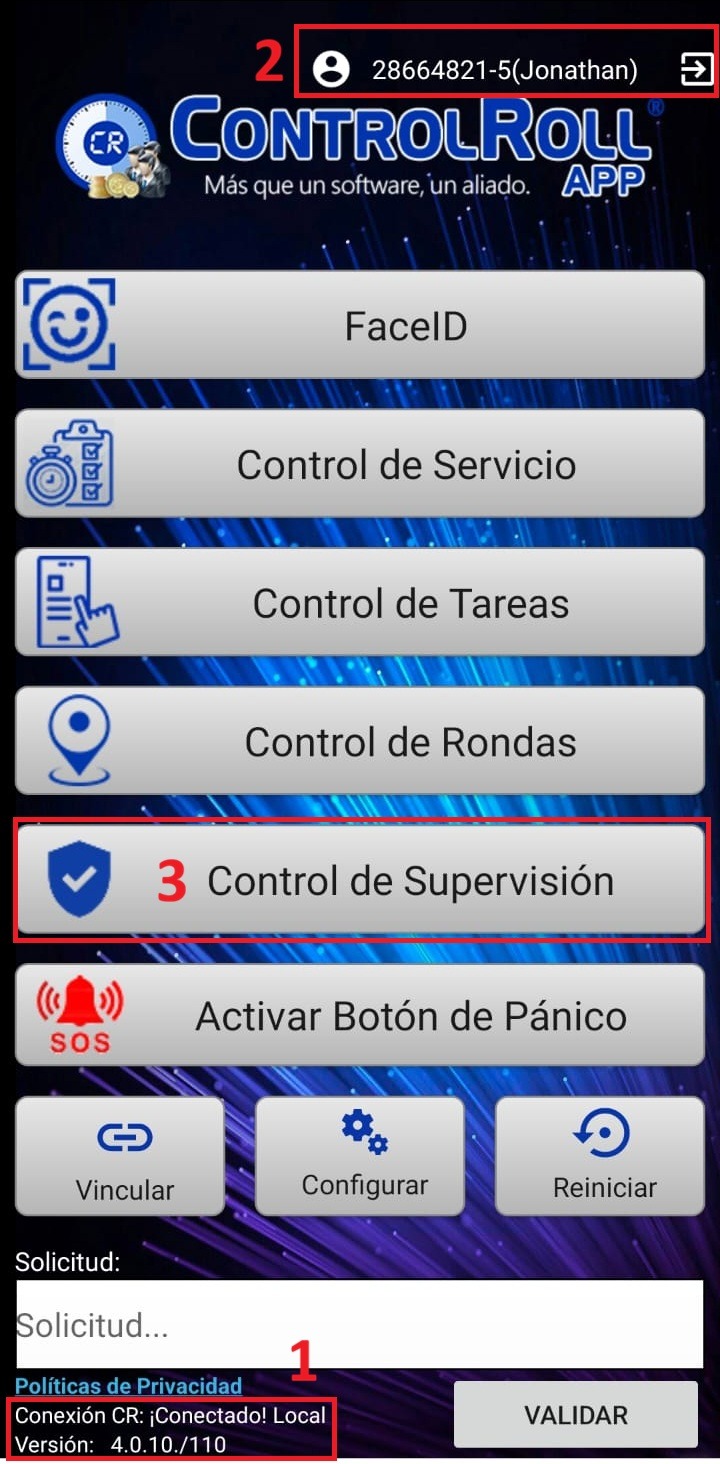Image resolution: width=720 pixels, height=1464 pixels.
Task: Tap the Vincular button
Action: (x=120, y=1156)
